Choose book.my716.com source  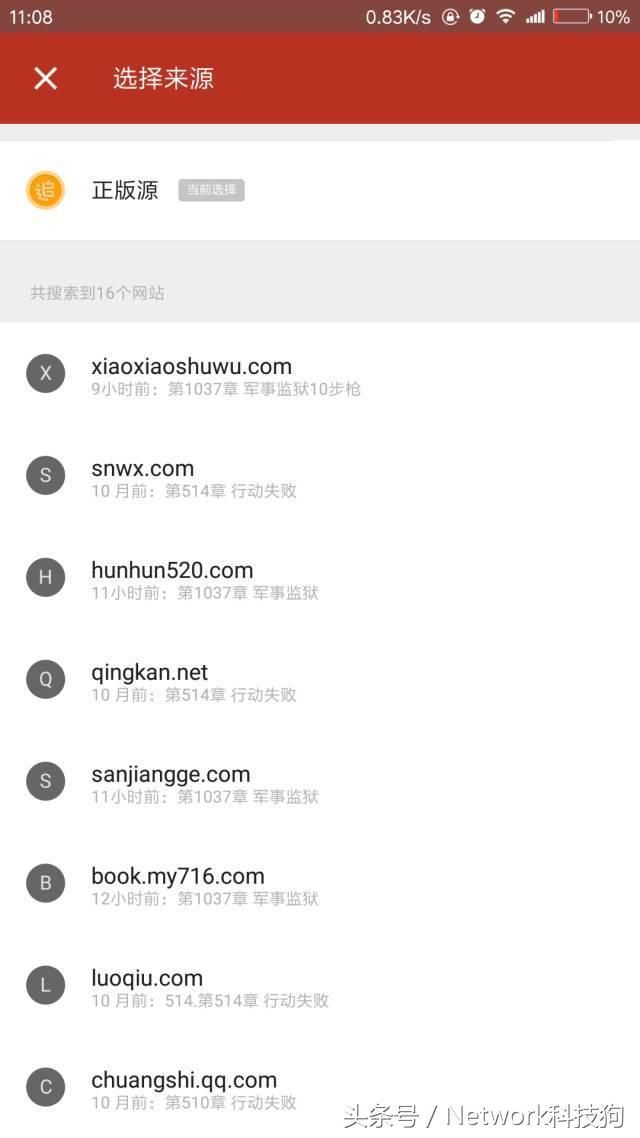pyautogui.click(x=320, y=885)
